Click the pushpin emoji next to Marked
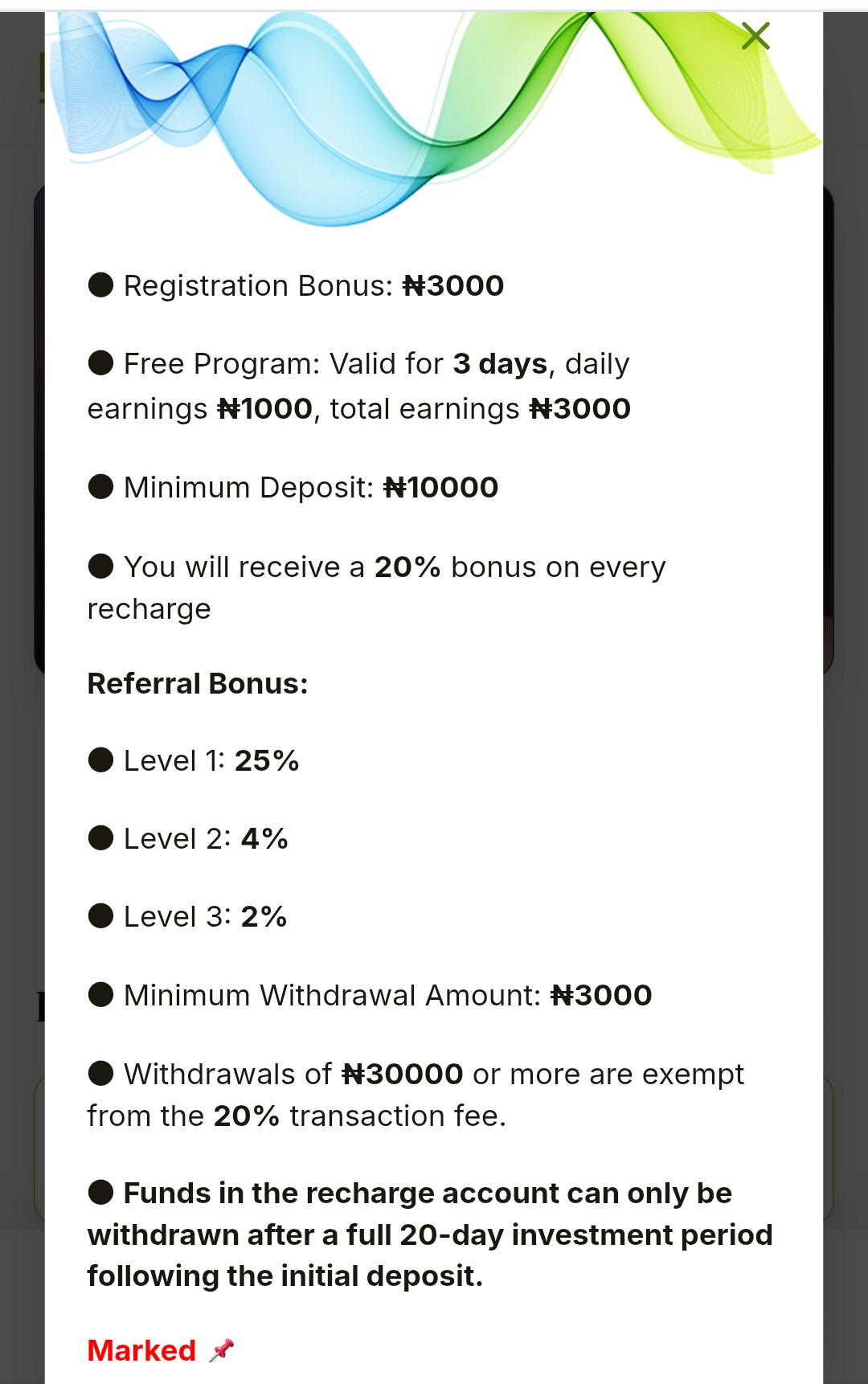The height and width of the screenshot is (1384, 868). [223, 1350]
